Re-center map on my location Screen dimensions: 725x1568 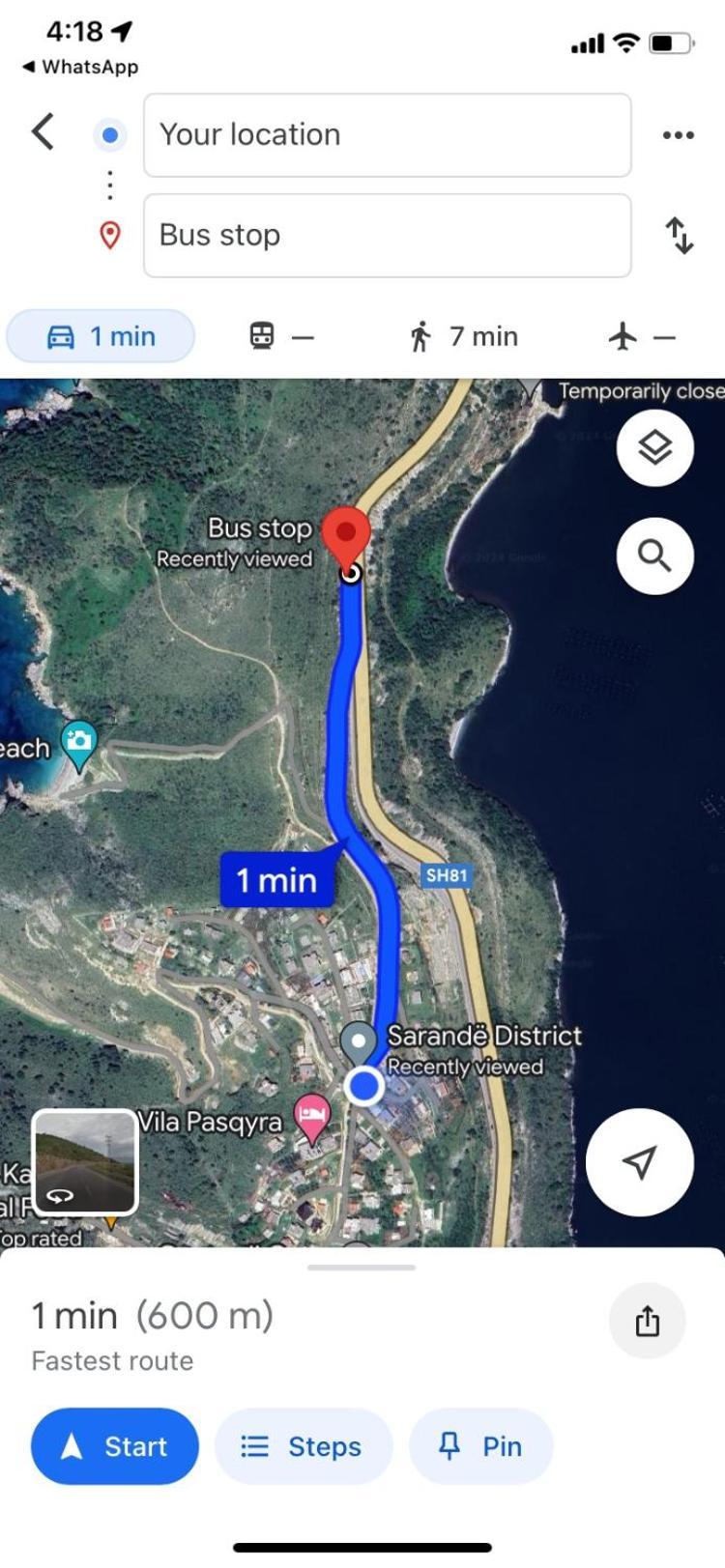pyautogui.click(x=639, y=1161)
